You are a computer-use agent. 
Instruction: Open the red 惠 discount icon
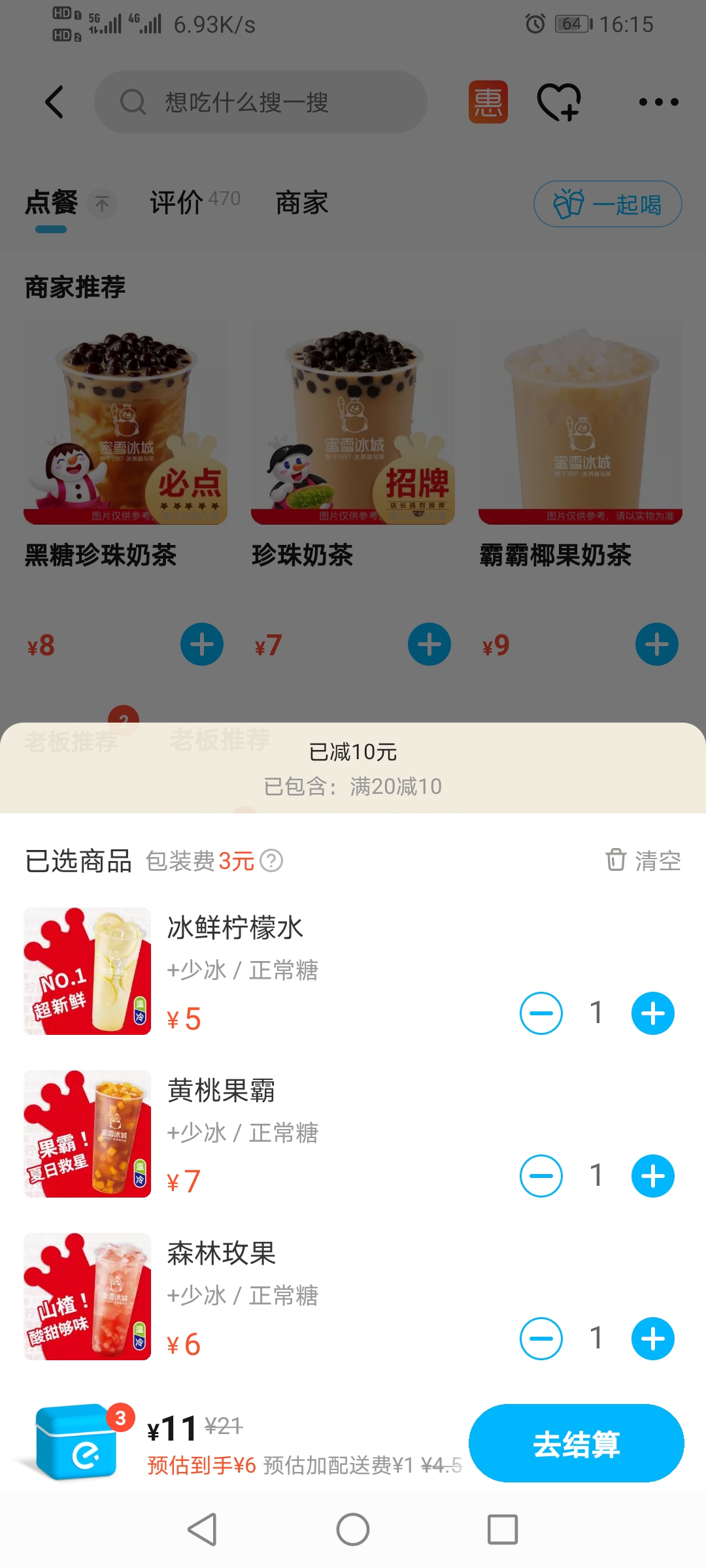tap(488, 102)
